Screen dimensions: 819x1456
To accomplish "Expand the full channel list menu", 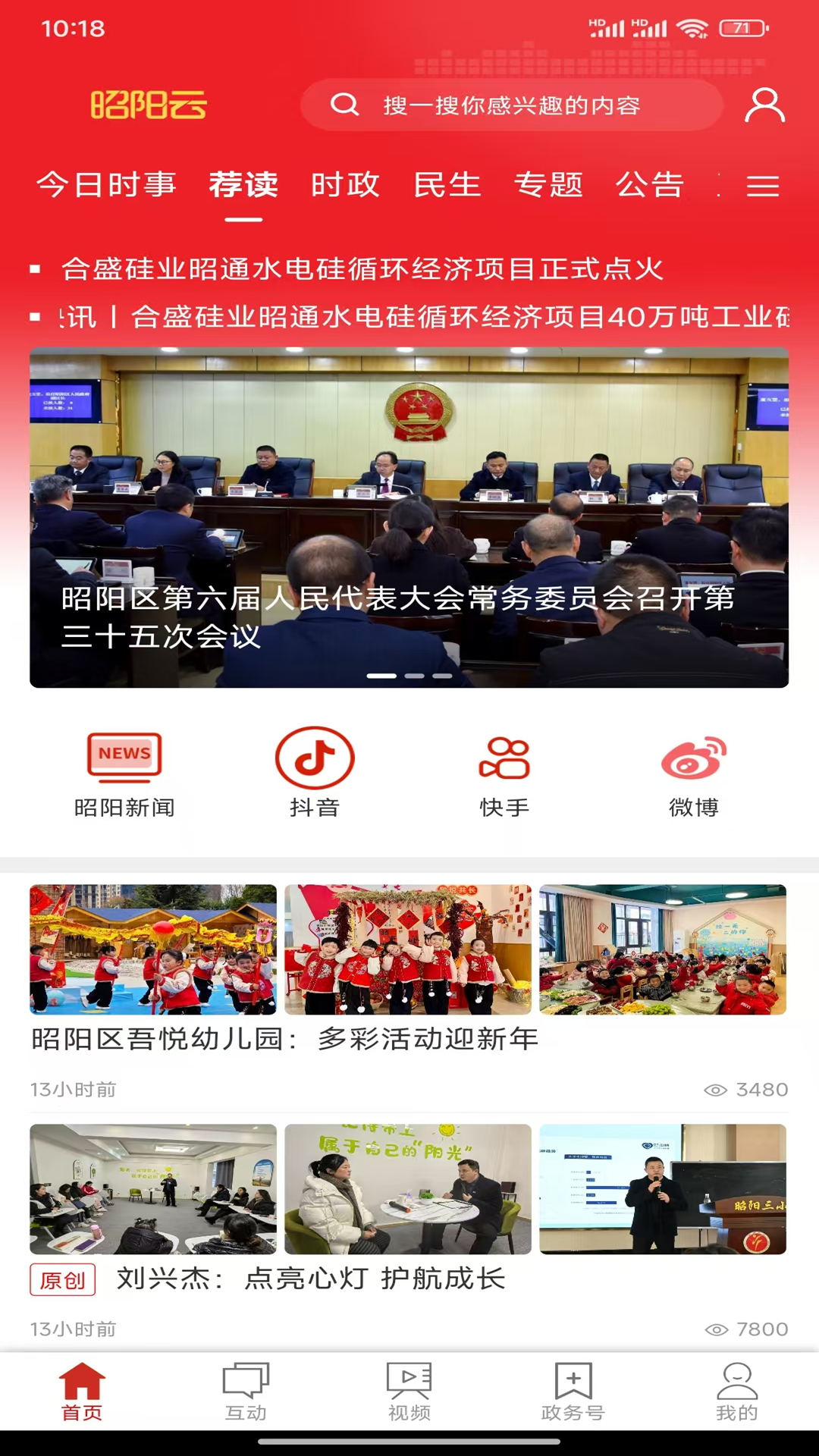I will click(x=763, y=186).
